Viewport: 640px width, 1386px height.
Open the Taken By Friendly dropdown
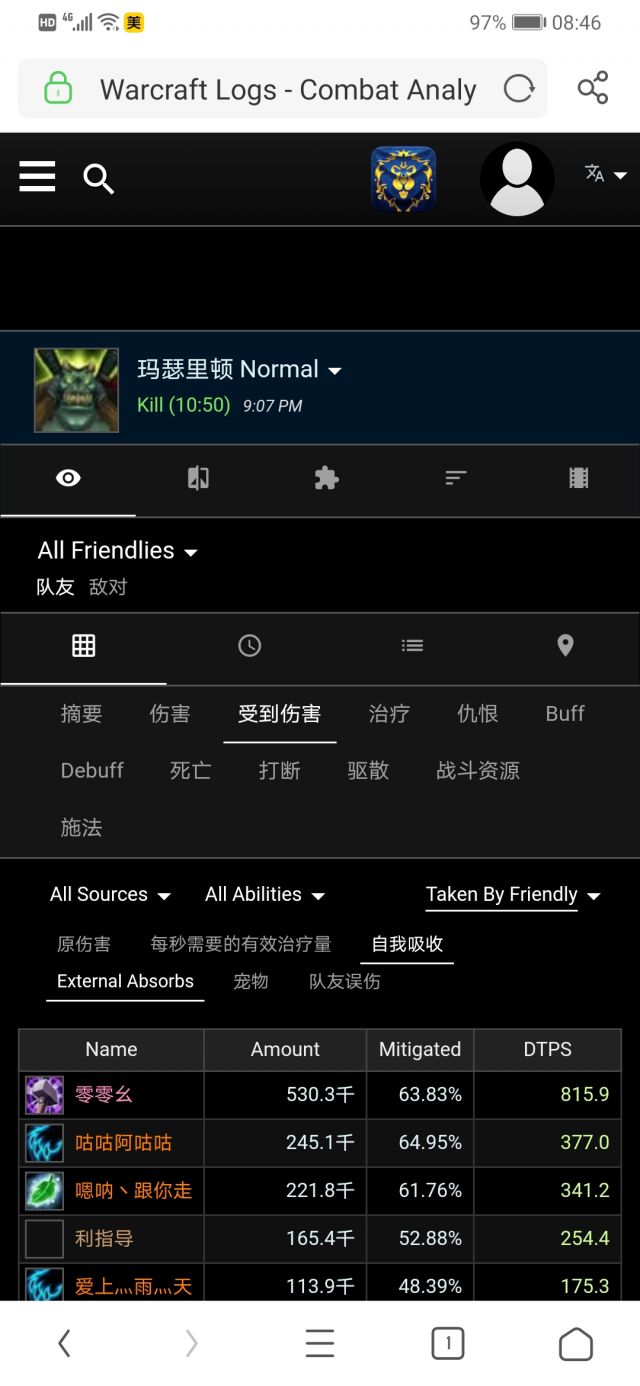(512, 894)
